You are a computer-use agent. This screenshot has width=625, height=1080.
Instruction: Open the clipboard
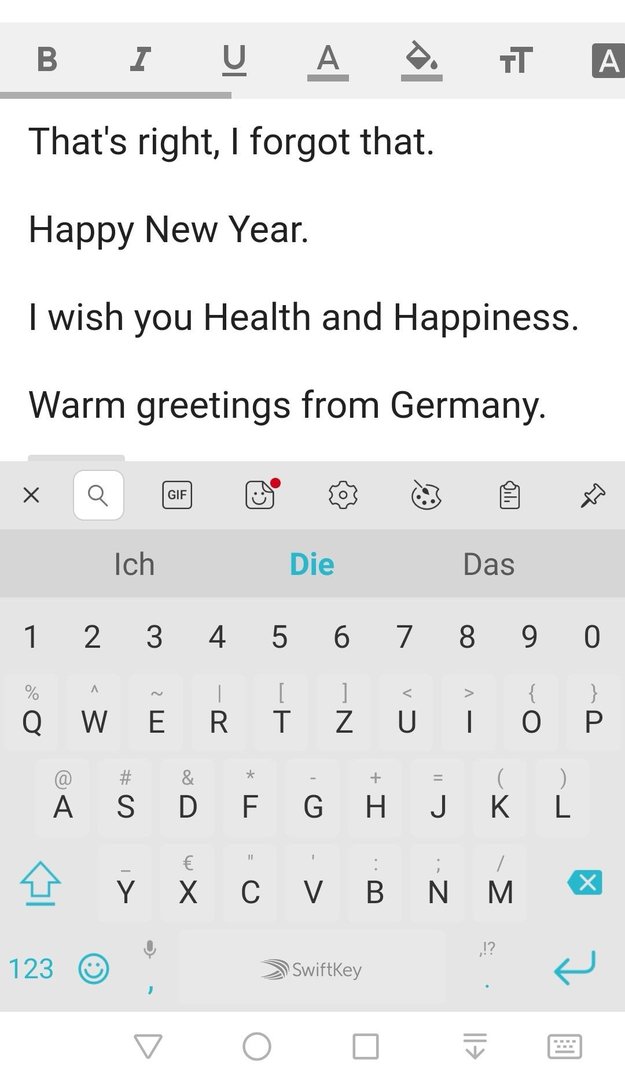509,495
